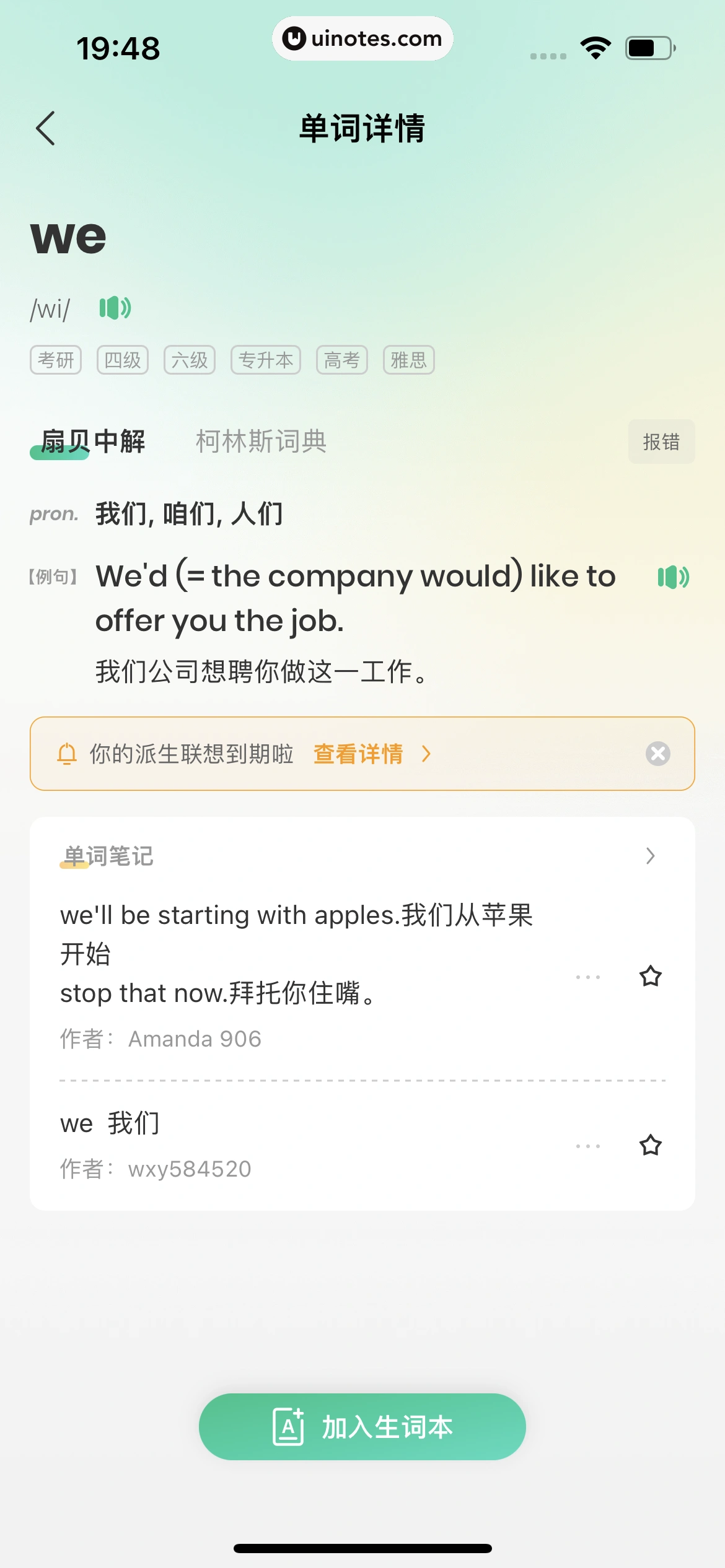Viewport: 725px width, 1568px height.
Task: Tap the 高考 tag
Action: point(342,360)
